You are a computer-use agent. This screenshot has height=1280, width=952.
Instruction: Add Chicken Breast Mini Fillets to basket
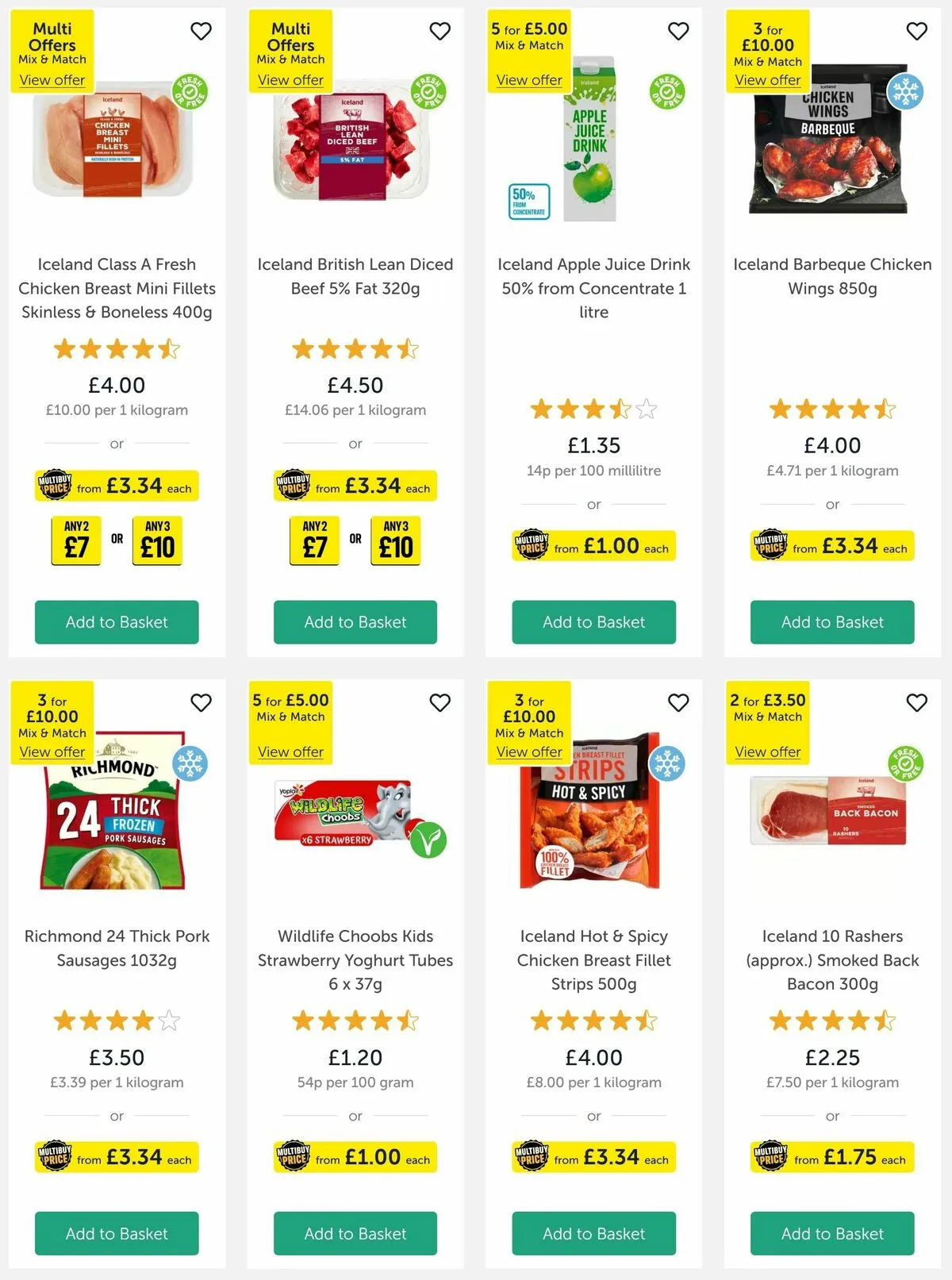117,621
